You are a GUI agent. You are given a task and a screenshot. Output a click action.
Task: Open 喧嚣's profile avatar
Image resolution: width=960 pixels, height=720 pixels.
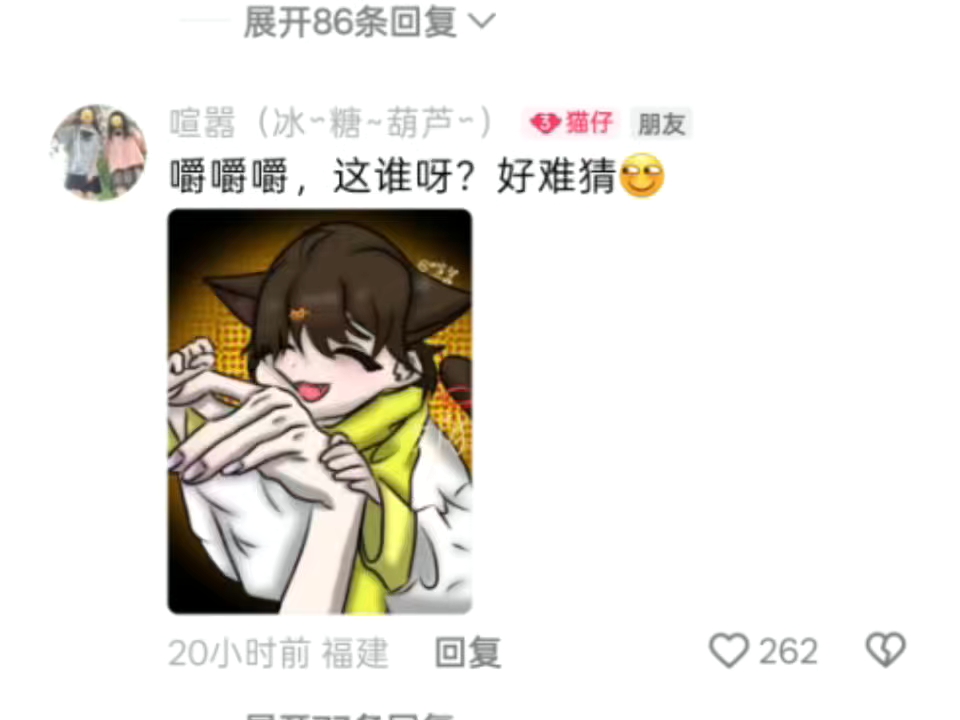98,151
